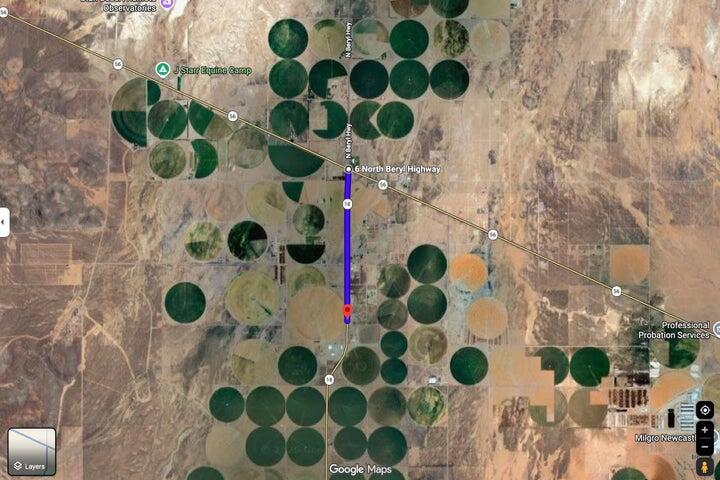
Task: Zoom in with the plus button
Action: 705,429
